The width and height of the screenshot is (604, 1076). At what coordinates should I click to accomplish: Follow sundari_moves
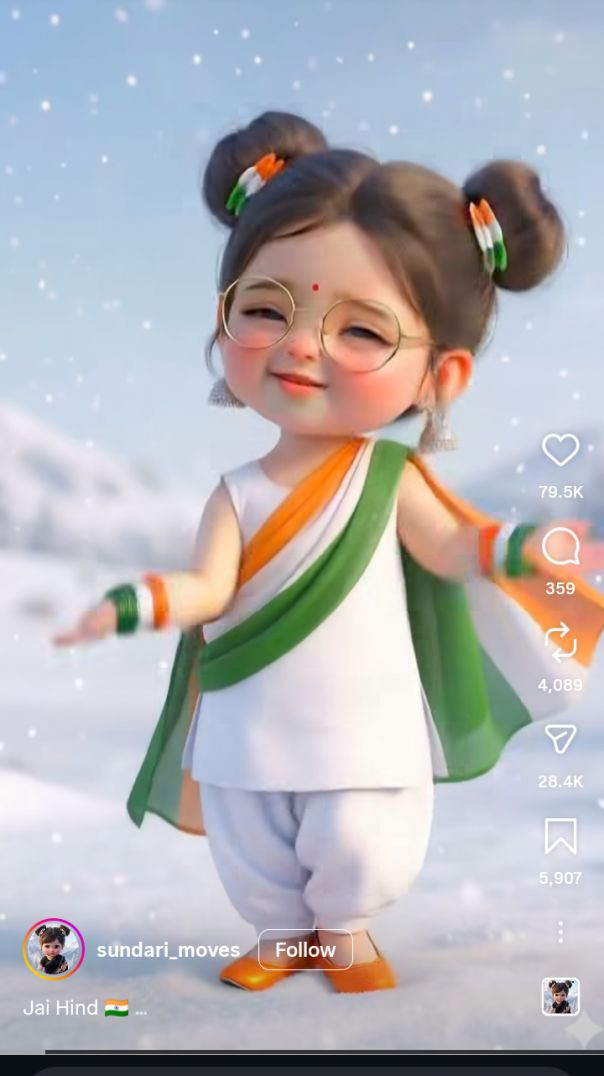(305, 950)
